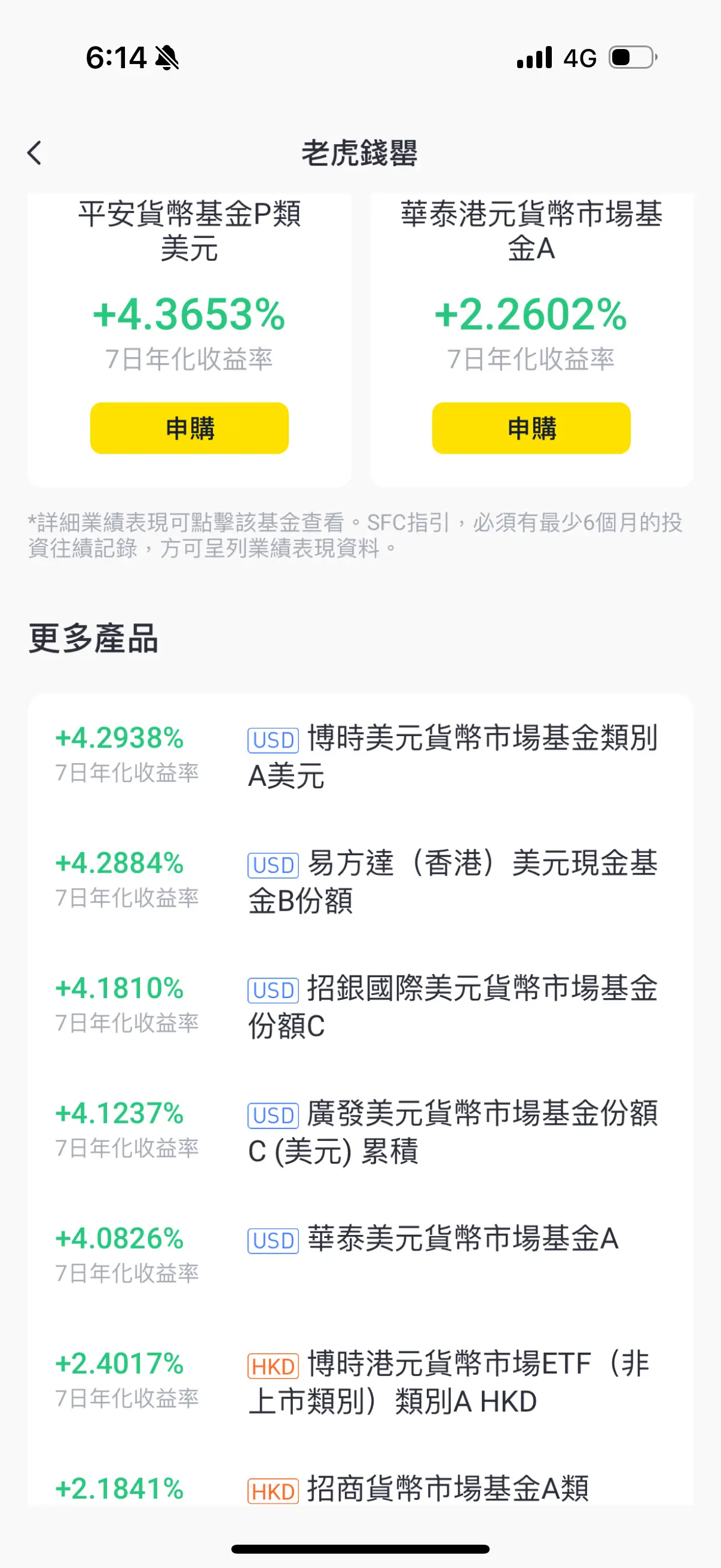This screenshot has height=1568, width=721.
Task: Open 博時美元貨幣市場基金類別A美元 row
Action: tap(360, 756)
